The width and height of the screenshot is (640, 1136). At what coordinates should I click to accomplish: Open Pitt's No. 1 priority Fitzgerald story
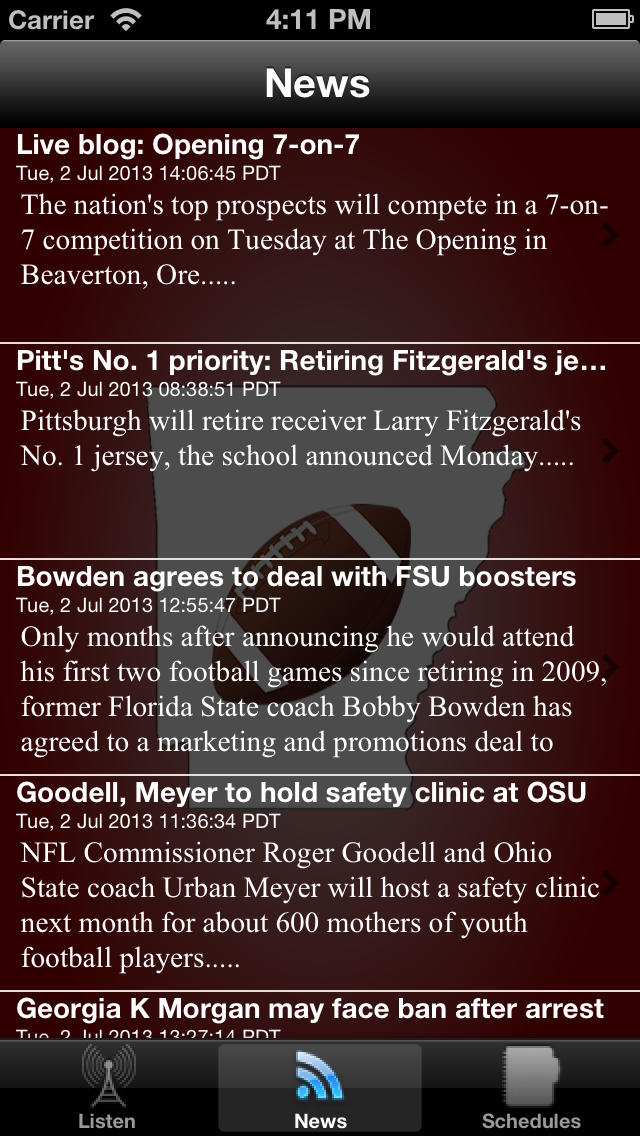pyautogui.click(x=320, y=450)
